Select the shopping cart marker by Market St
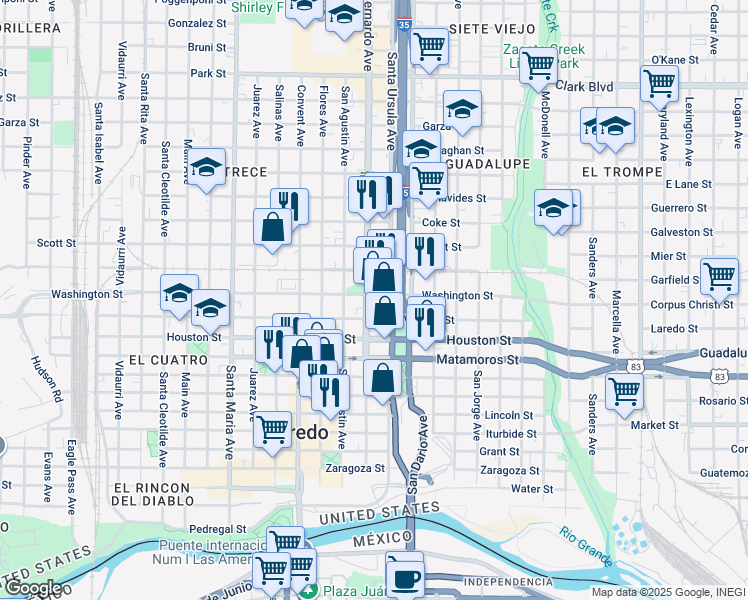 (x=624, y=395)
